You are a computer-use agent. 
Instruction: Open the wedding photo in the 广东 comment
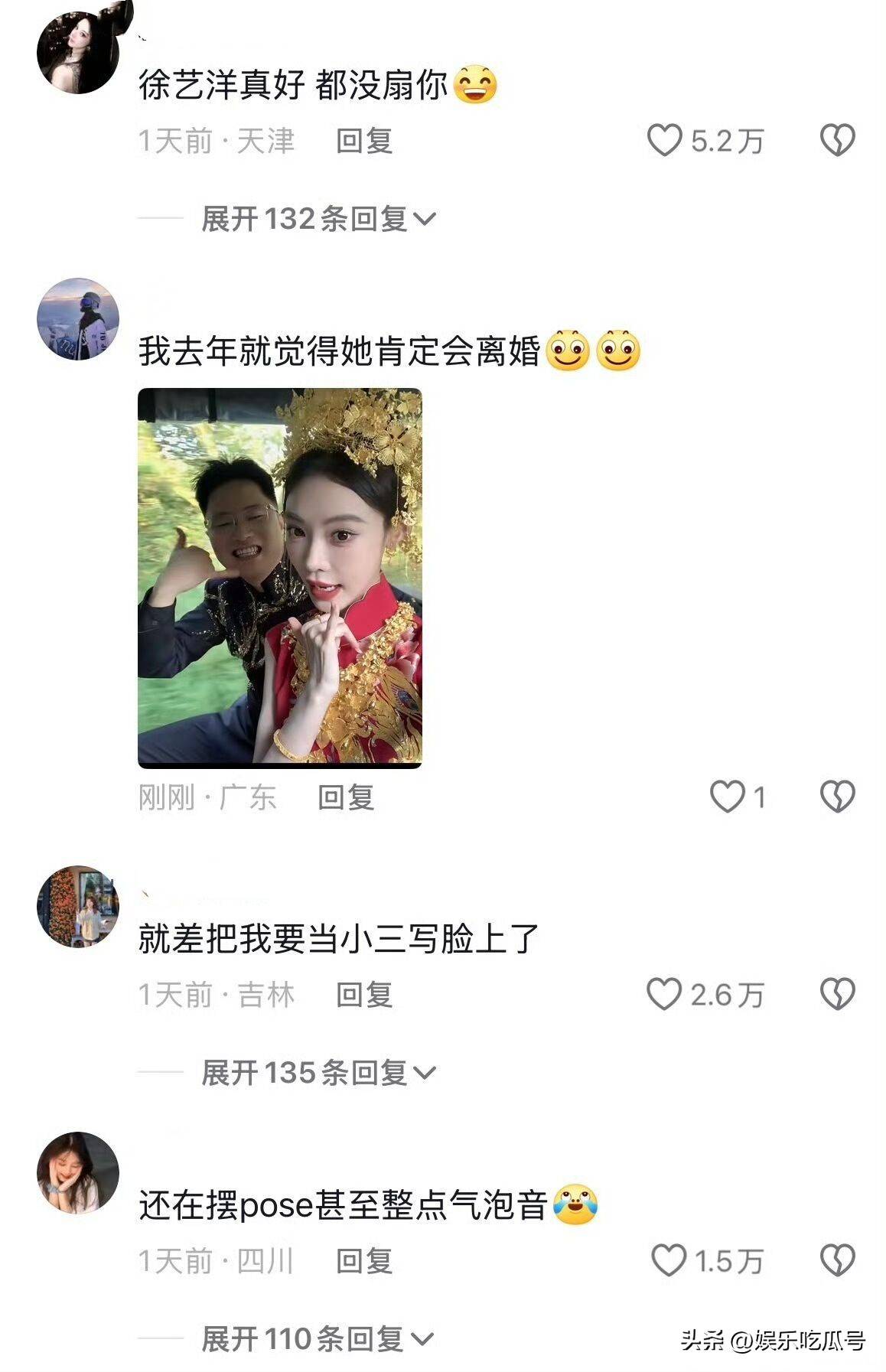pyautogui.click(x=280, y=578)
